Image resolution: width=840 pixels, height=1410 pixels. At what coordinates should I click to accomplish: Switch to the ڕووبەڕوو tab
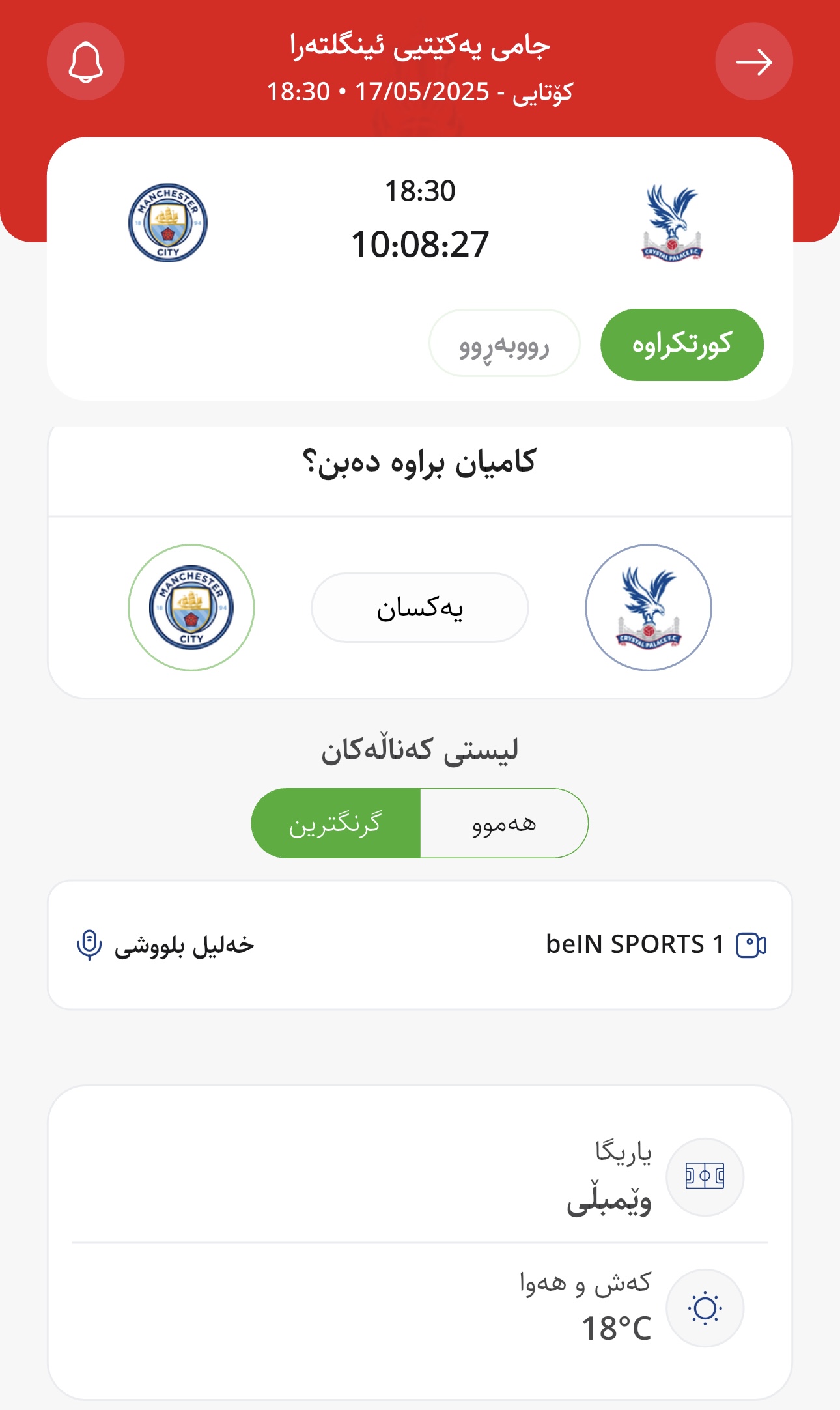504,343
